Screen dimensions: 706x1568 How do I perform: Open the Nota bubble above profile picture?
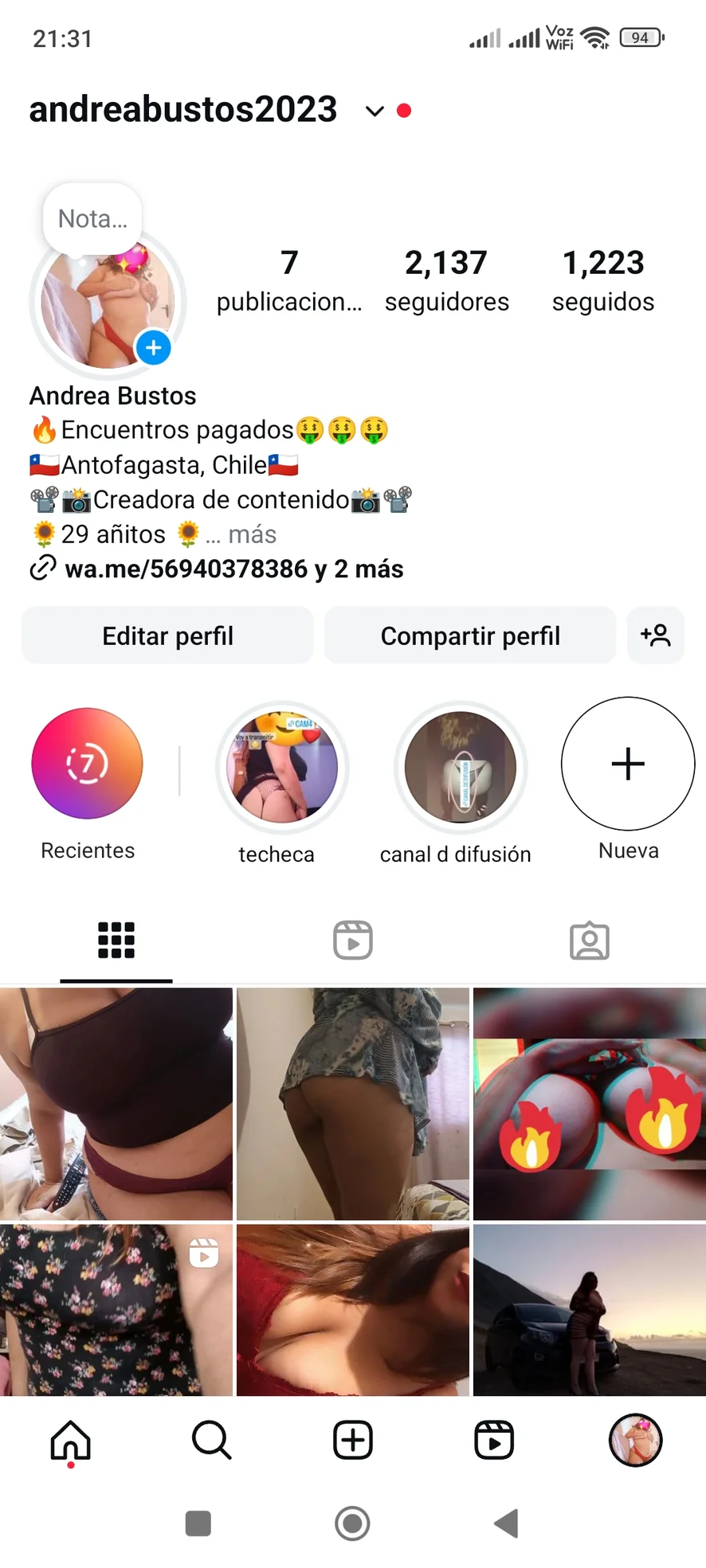coord(92,218)
